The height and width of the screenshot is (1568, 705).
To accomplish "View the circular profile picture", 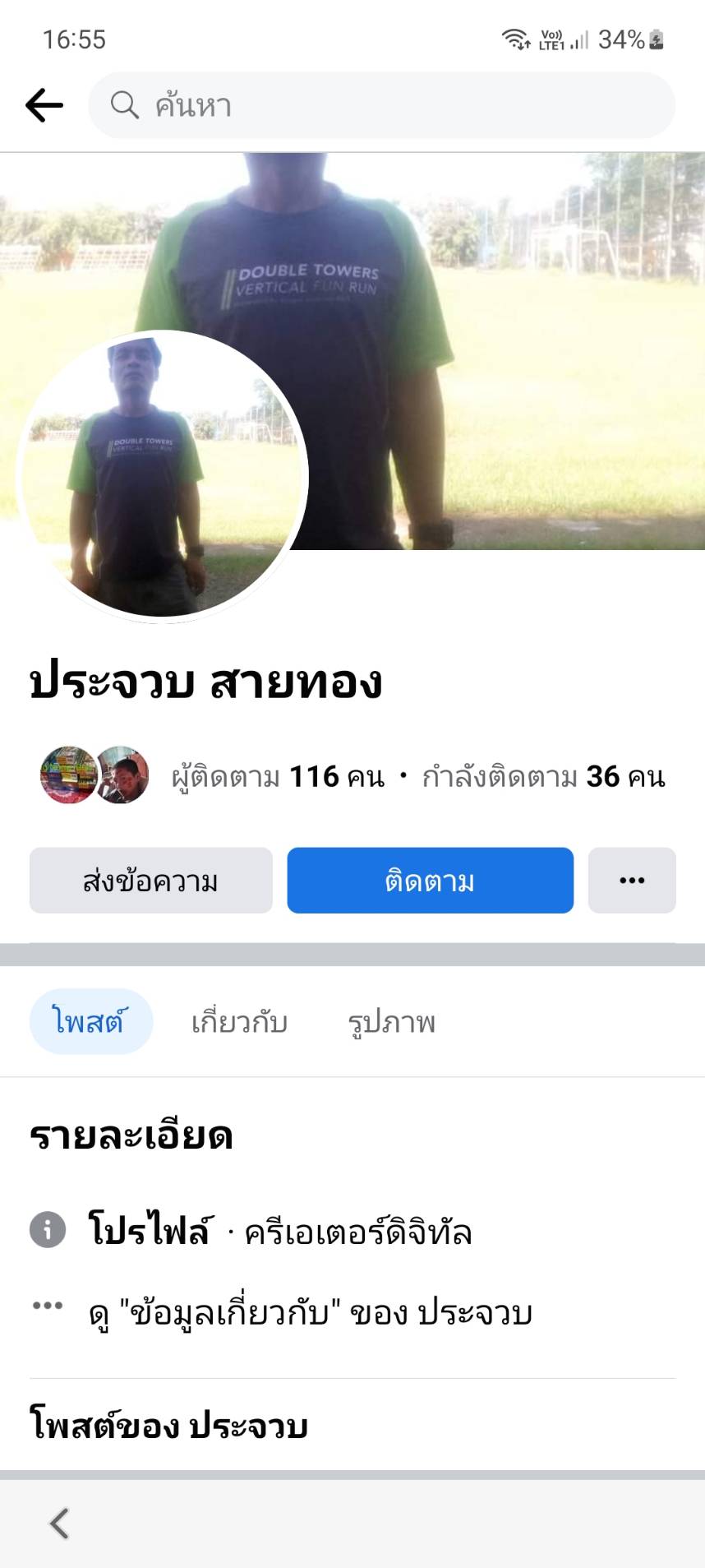I will point(162,477).
